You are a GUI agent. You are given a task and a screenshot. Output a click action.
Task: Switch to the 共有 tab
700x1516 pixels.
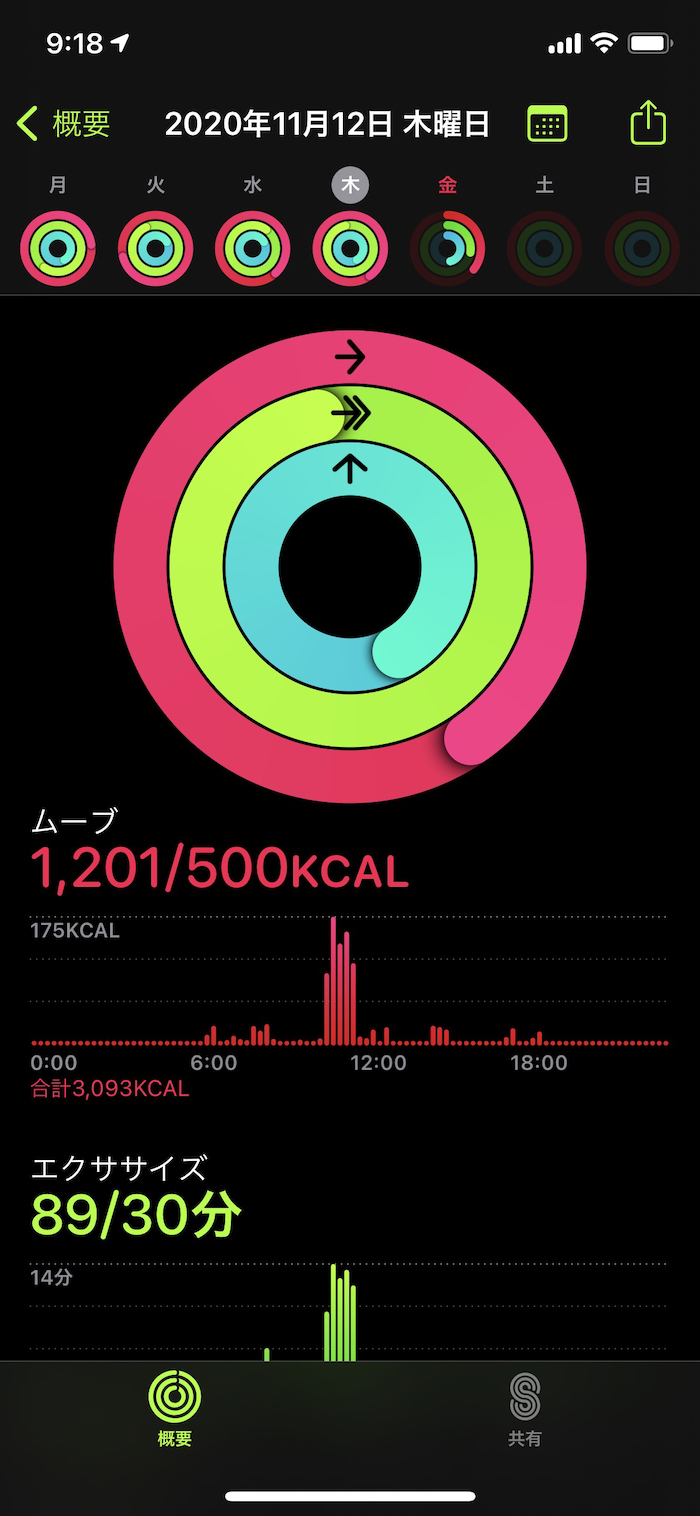coord(525,1410)
